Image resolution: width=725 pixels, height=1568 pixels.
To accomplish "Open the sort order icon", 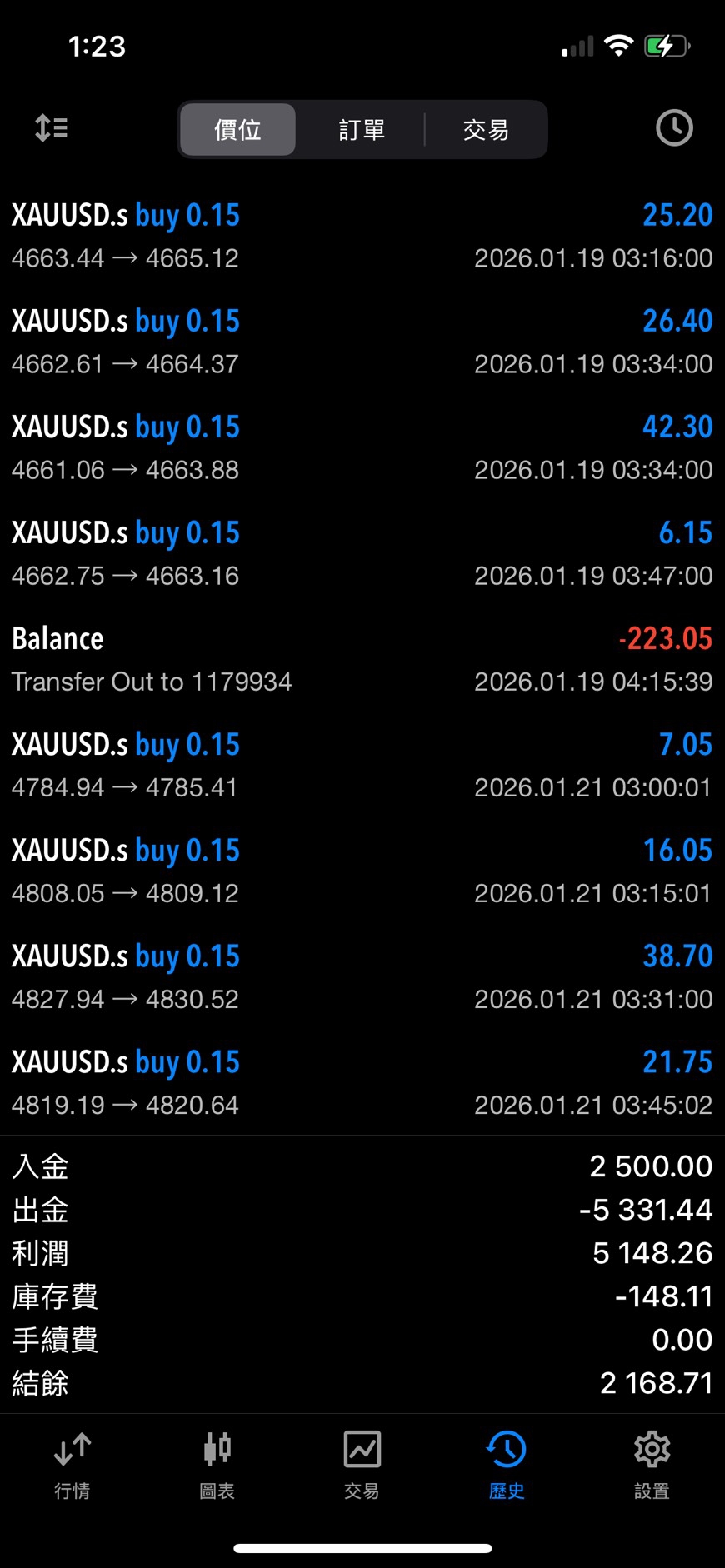I will (51, 128).
